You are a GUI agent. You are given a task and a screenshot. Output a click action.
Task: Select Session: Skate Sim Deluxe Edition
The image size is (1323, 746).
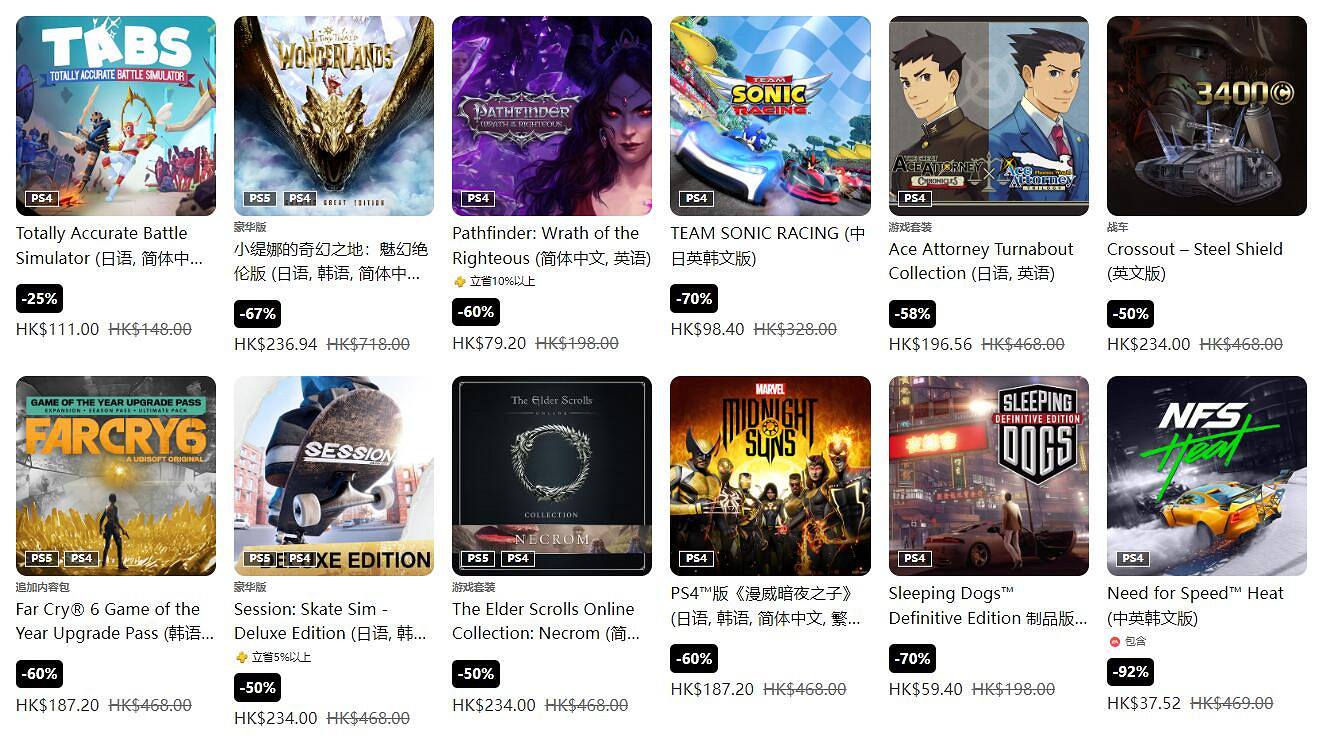click(x=334, y=476)
